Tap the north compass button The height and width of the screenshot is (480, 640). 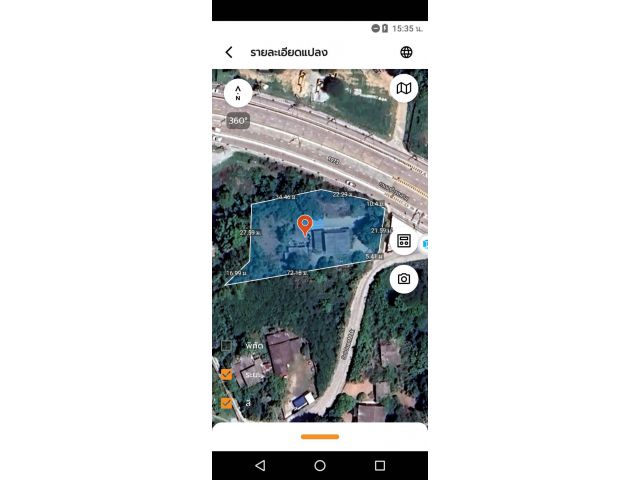[x=238, y=92]
